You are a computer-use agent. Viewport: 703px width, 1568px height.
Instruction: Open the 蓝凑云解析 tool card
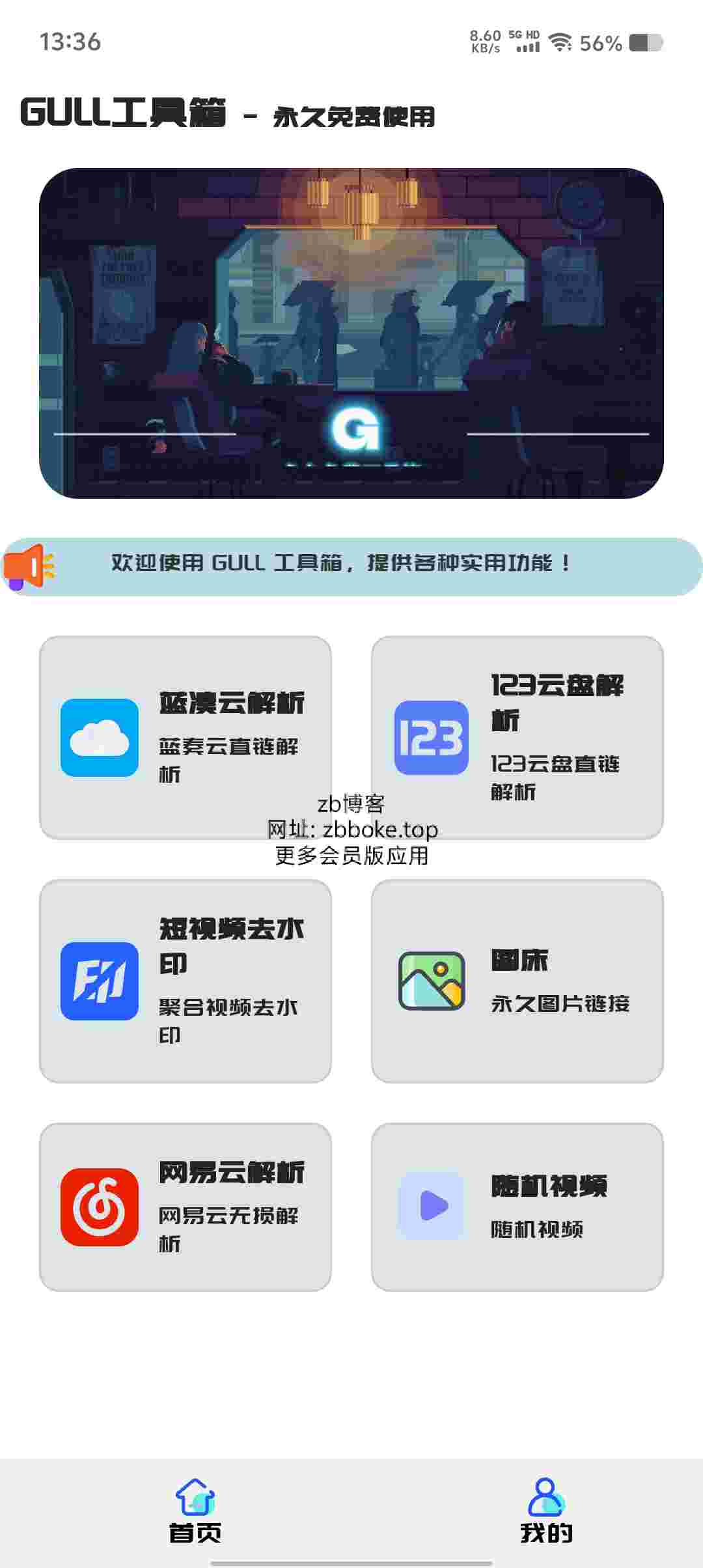pos(186,738)
